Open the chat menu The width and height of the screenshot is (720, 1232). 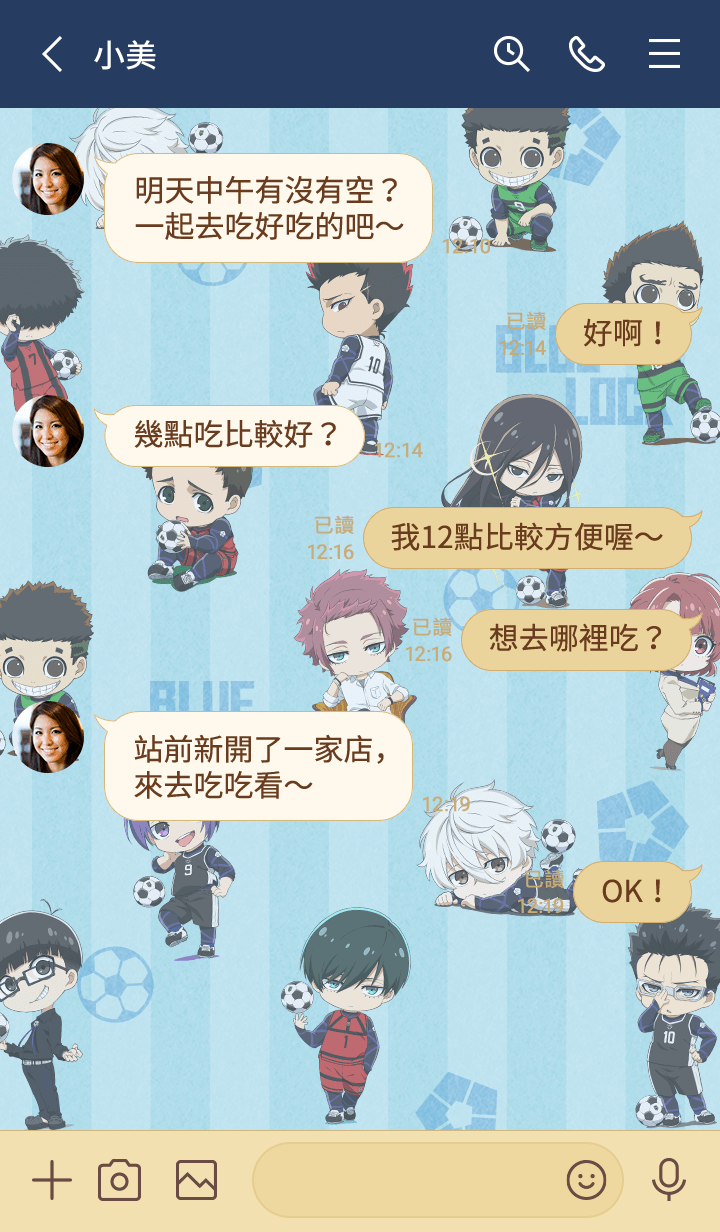click(x=664, y=54)
